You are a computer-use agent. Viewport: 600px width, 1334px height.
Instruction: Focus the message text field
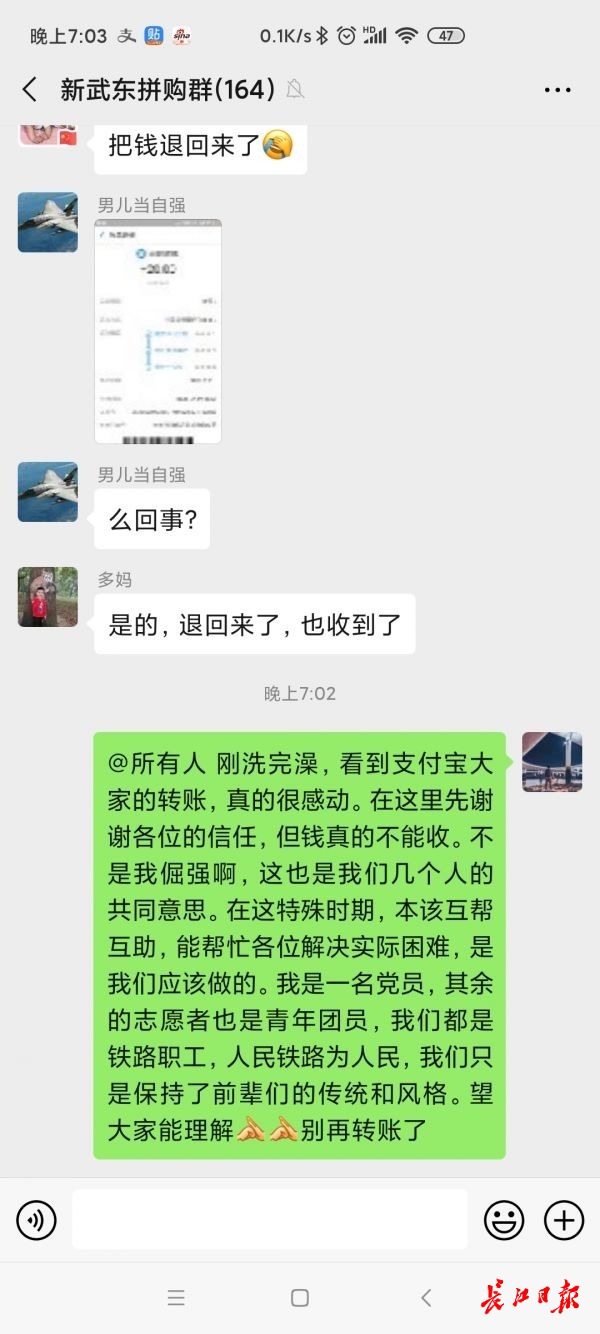pos(270,1219)
